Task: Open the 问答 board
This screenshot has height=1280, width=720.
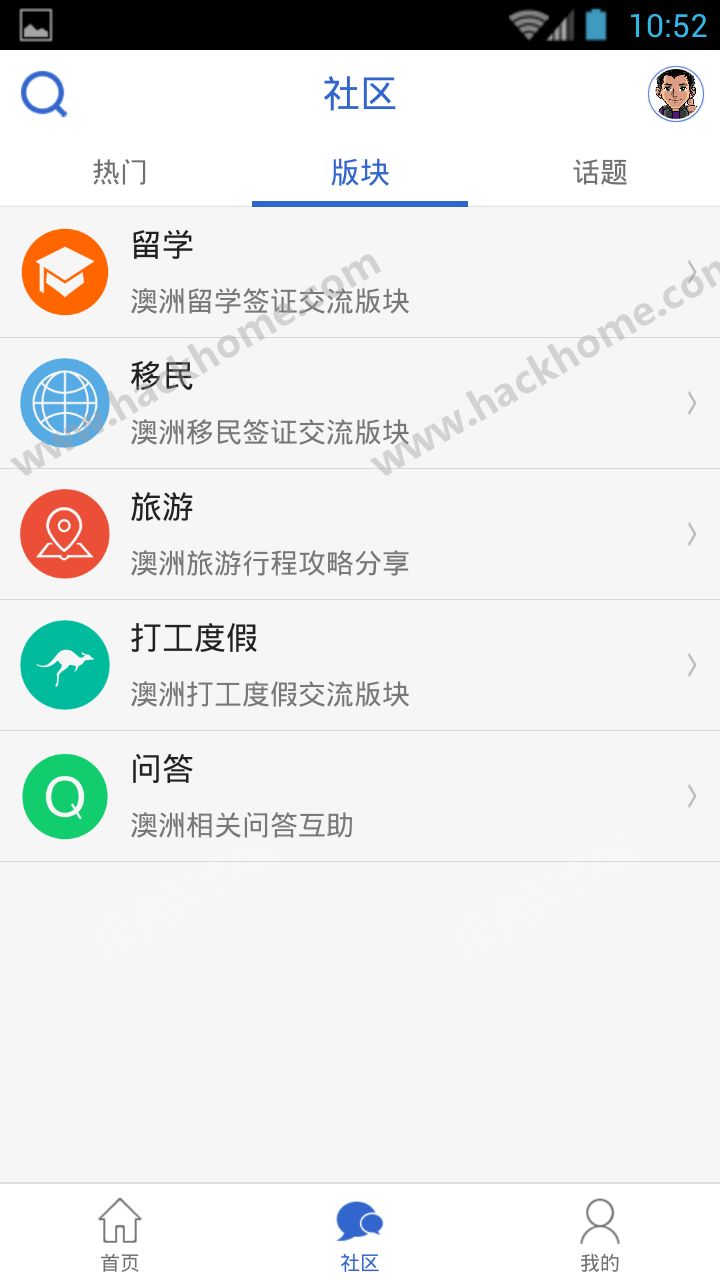Action: [x=360, y=796]
